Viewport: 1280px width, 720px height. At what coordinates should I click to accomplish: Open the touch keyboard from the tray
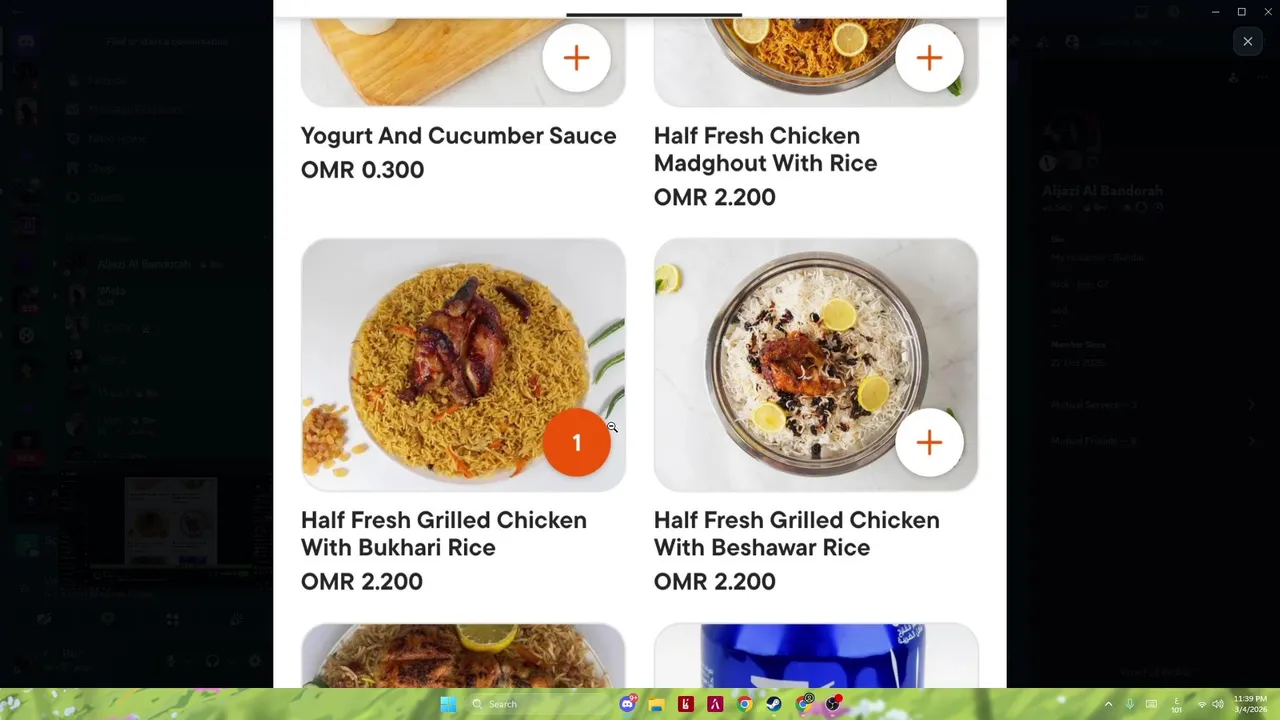point(1151,704)
